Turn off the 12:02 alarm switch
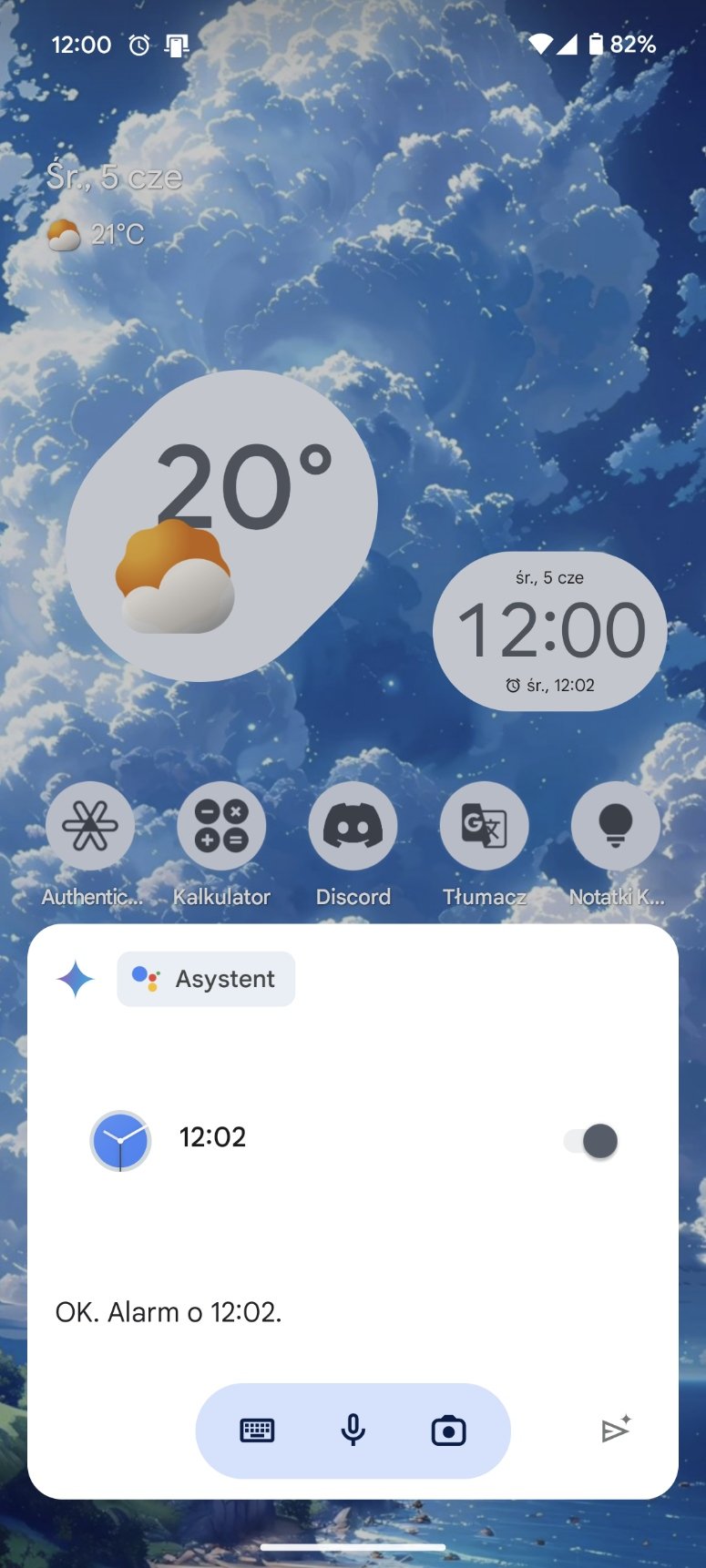The width and height of the screenshot is (706, 1568). click(590, 1141)
